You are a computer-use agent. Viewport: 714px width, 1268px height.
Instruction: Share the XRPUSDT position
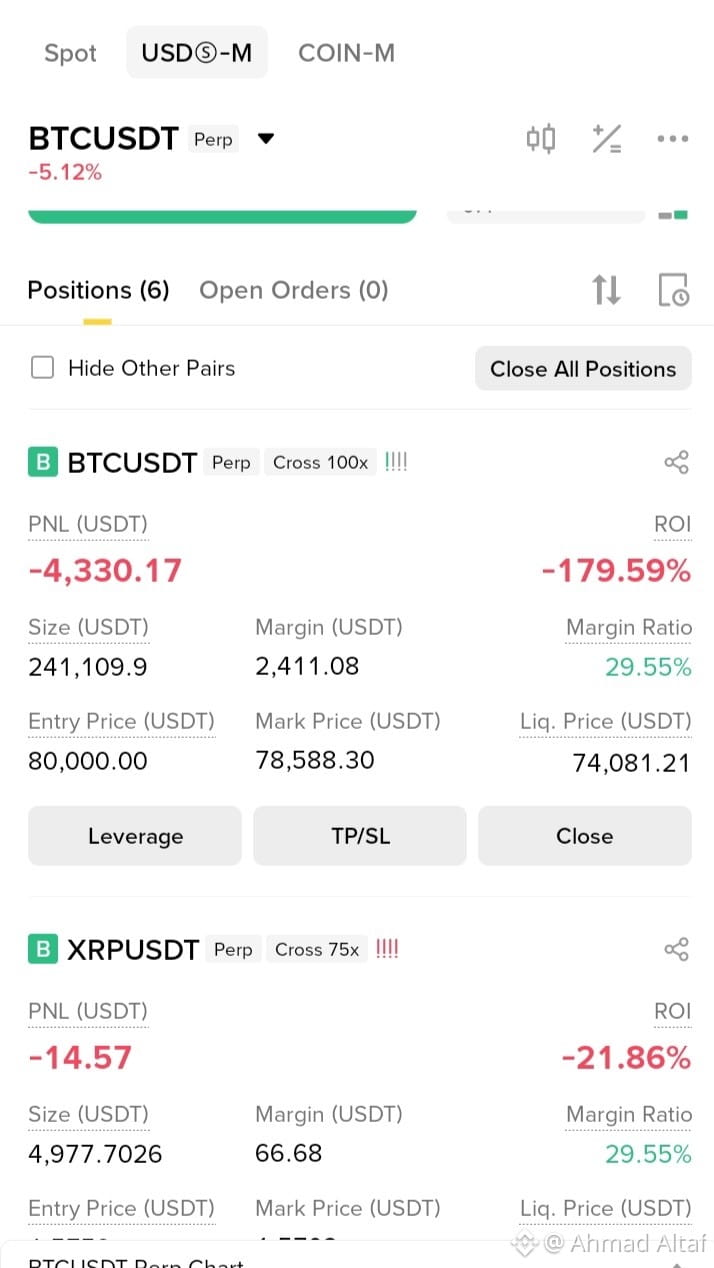click(x=676, y=949)
